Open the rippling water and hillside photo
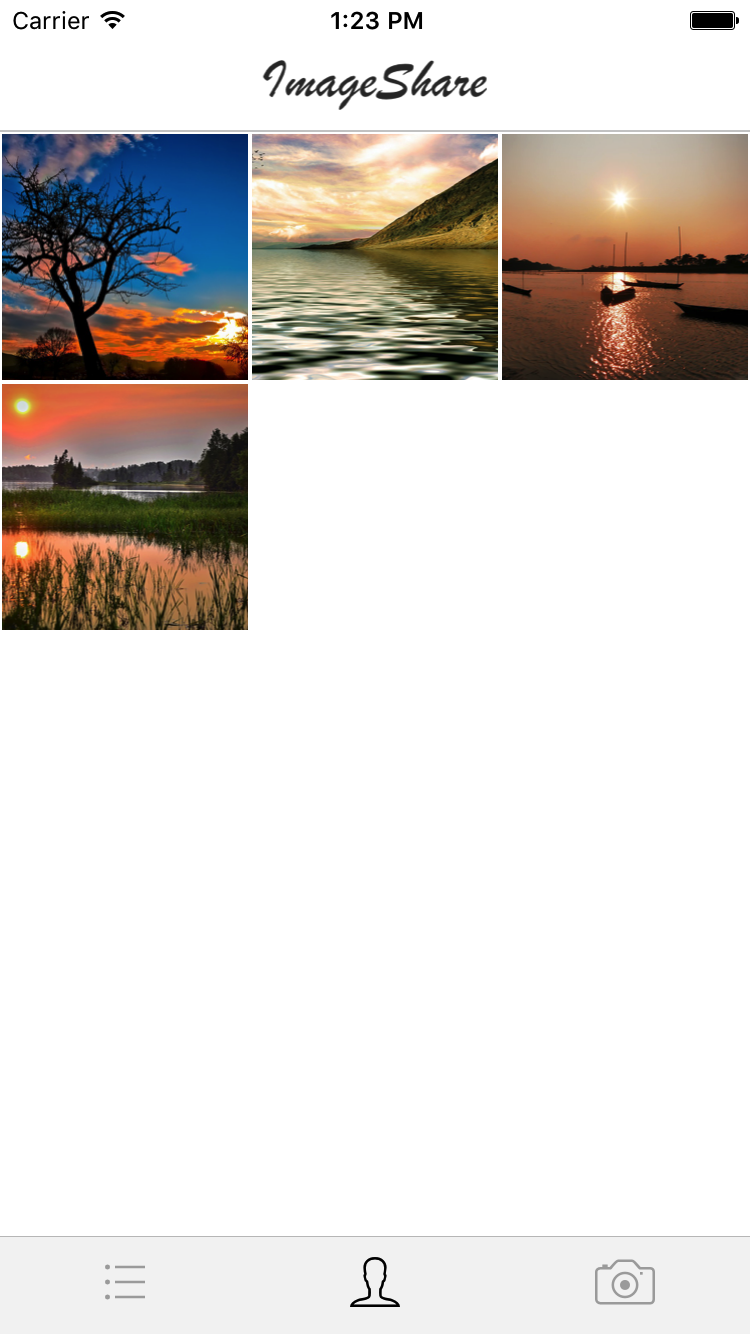Screen dimensions: 750x1334 (x=375, y=257)
